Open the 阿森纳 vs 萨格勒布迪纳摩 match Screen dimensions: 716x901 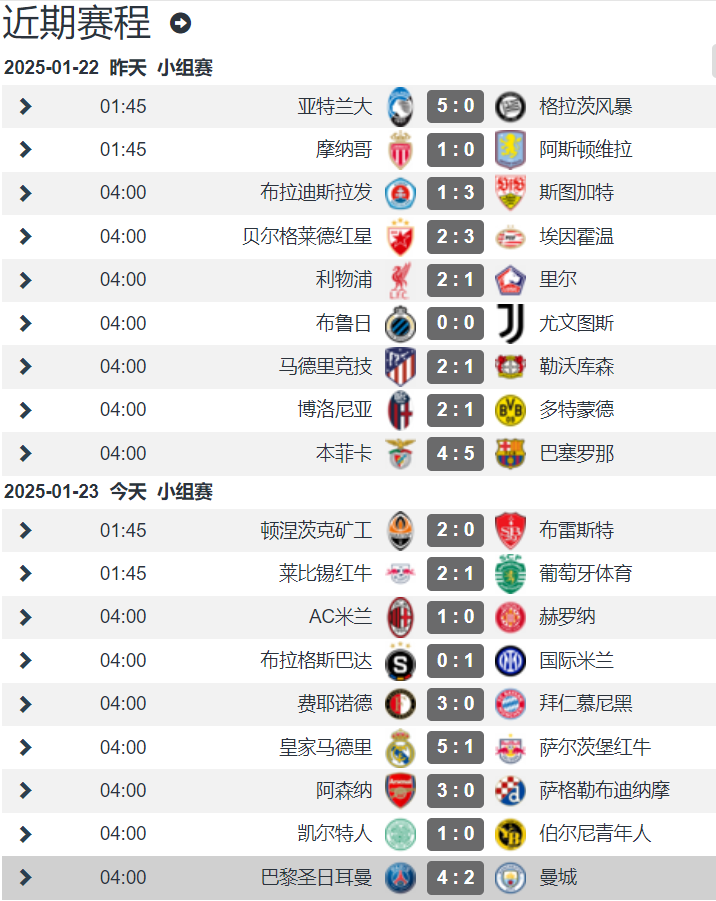pos(26,791)
